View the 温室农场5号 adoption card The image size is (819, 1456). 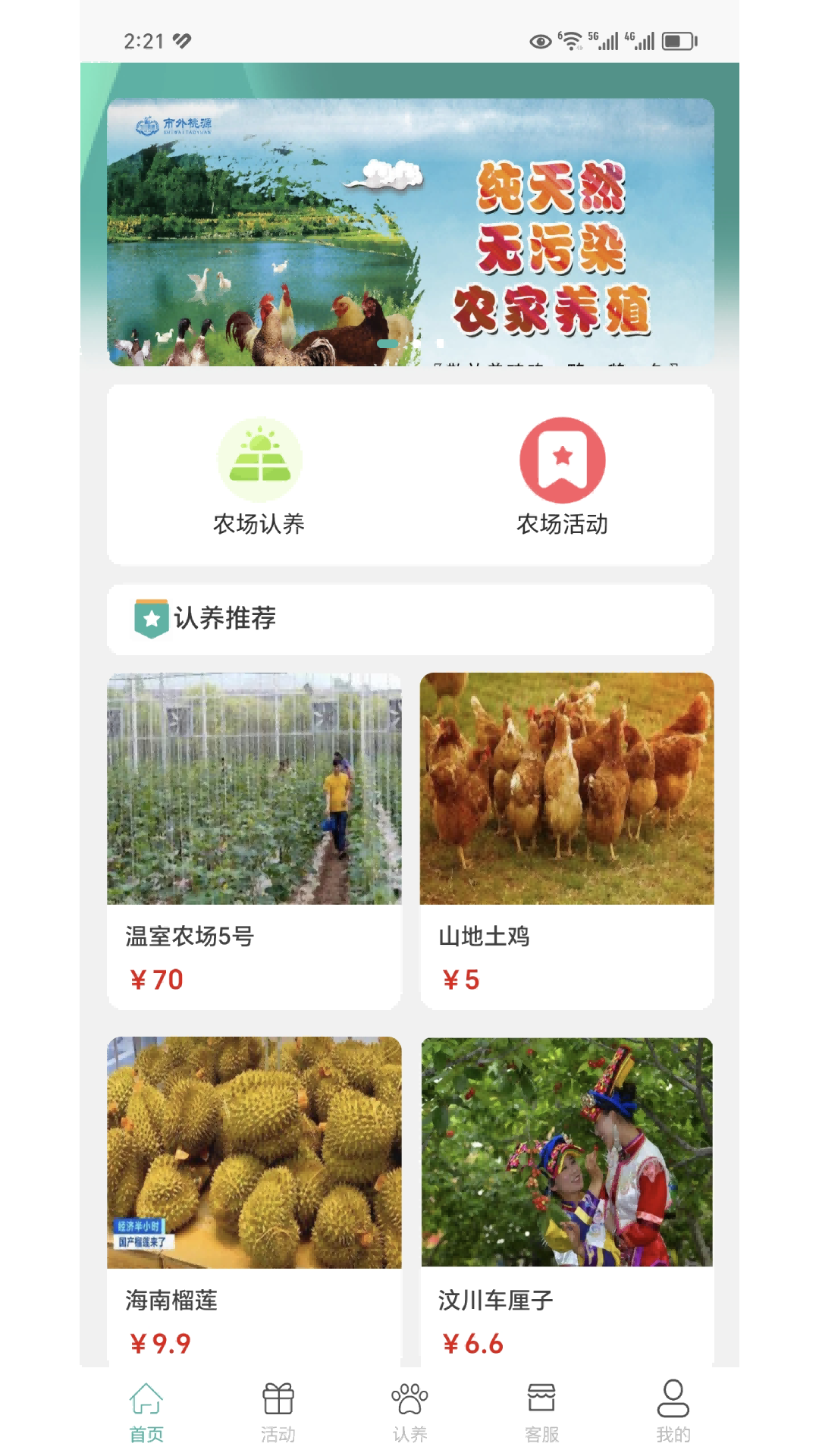[x=254, y=840]
